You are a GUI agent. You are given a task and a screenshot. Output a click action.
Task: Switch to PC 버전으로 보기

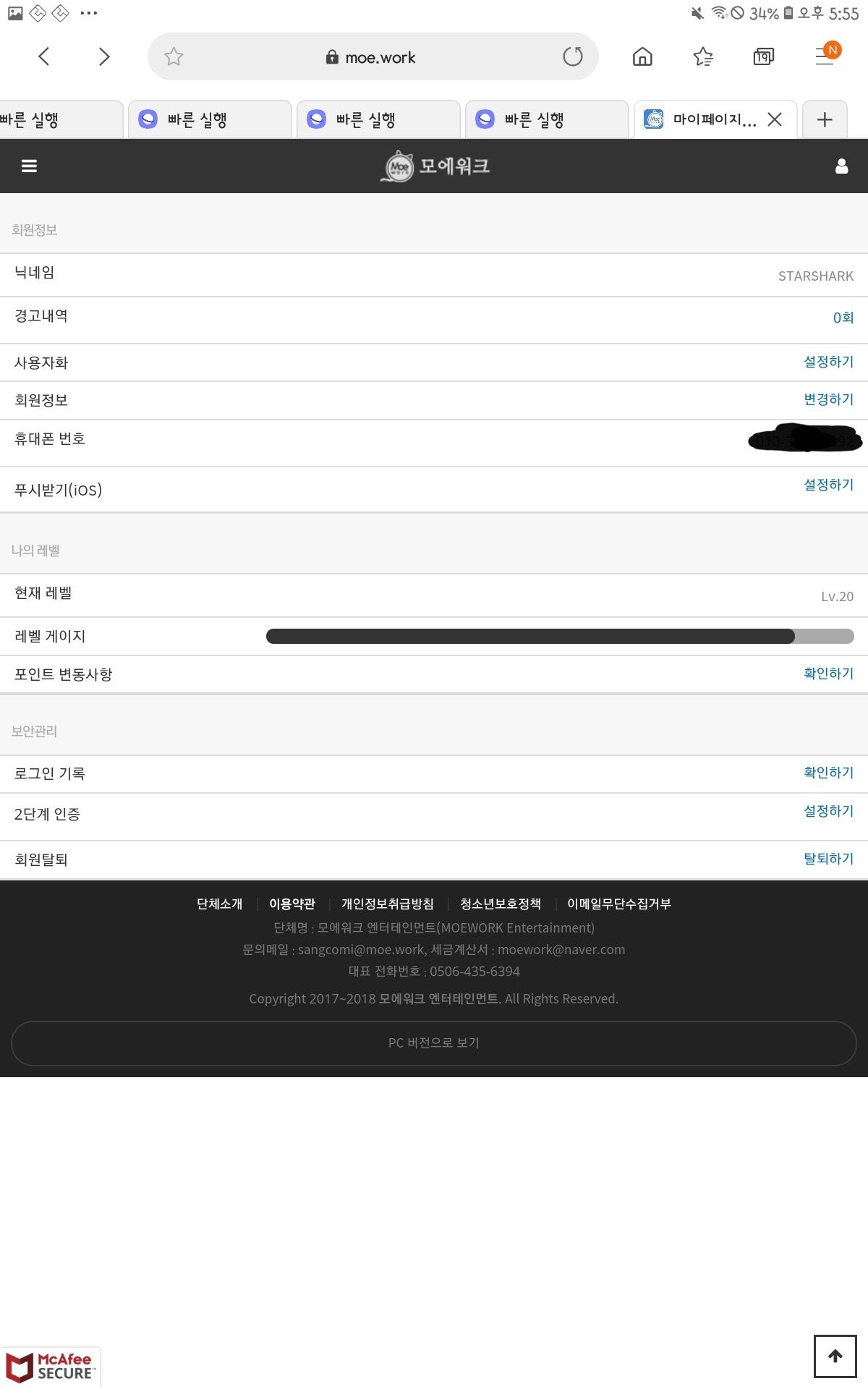(434, 1042)
